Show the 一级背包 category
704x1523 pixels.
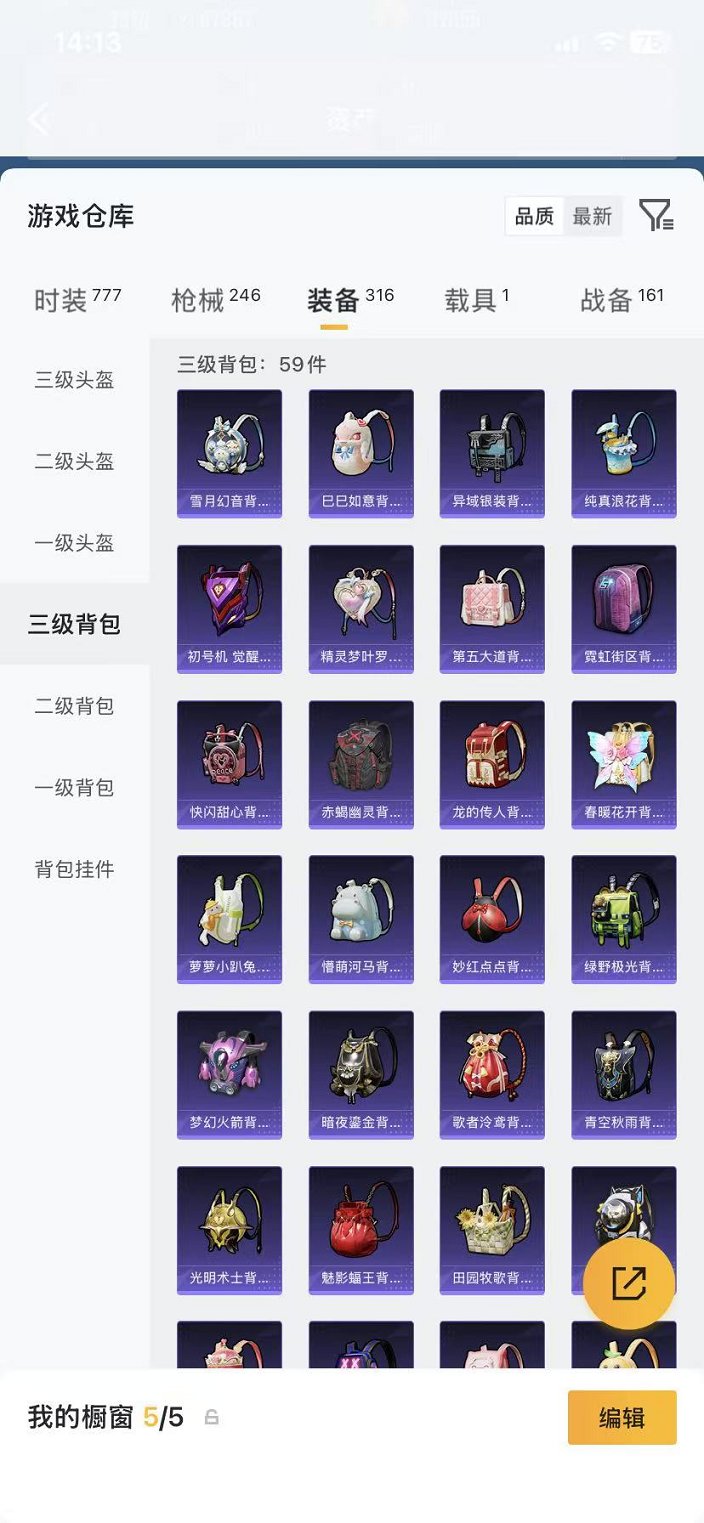coord(75,788)
